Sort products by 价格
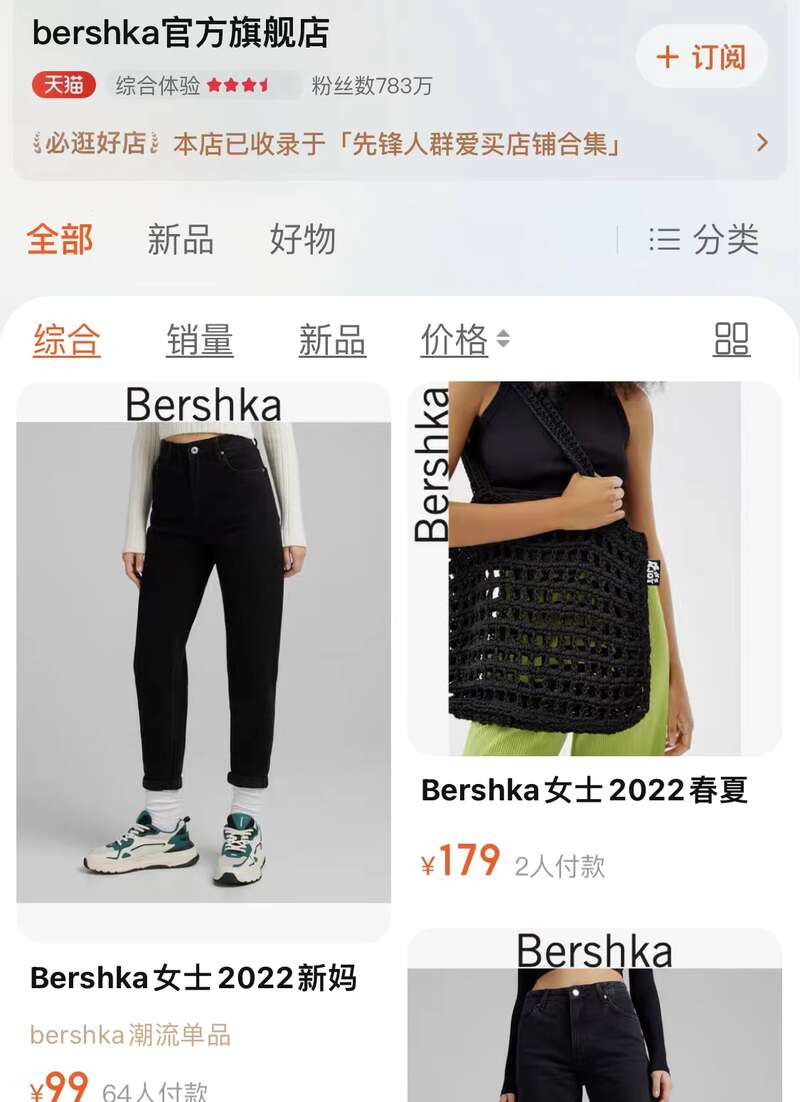The width and height of the screenshot is (800, 1102). (x=464, y=340)
